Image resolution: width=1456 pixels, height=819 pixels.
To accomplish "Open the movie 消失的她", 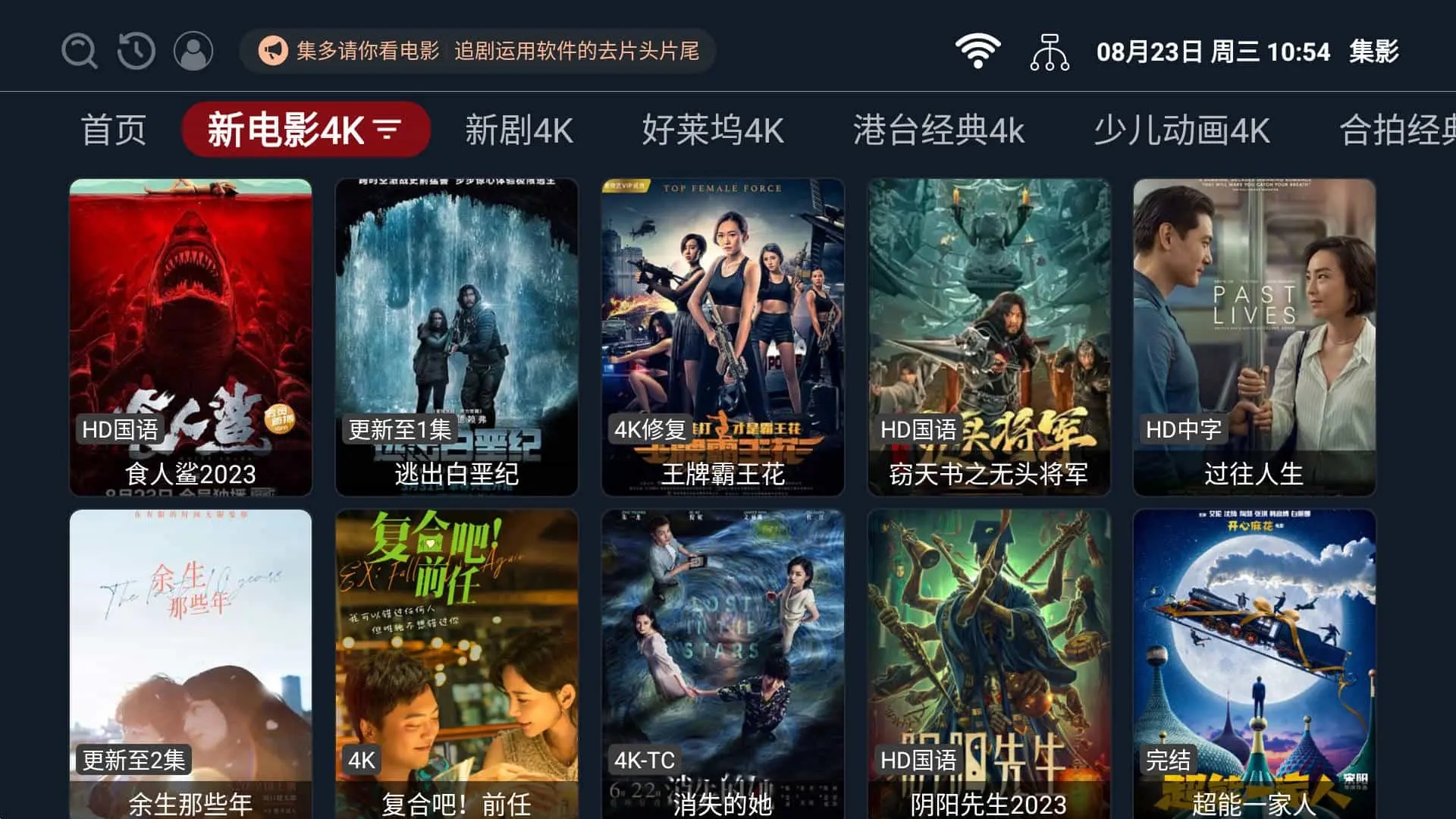I will point(723,664).
